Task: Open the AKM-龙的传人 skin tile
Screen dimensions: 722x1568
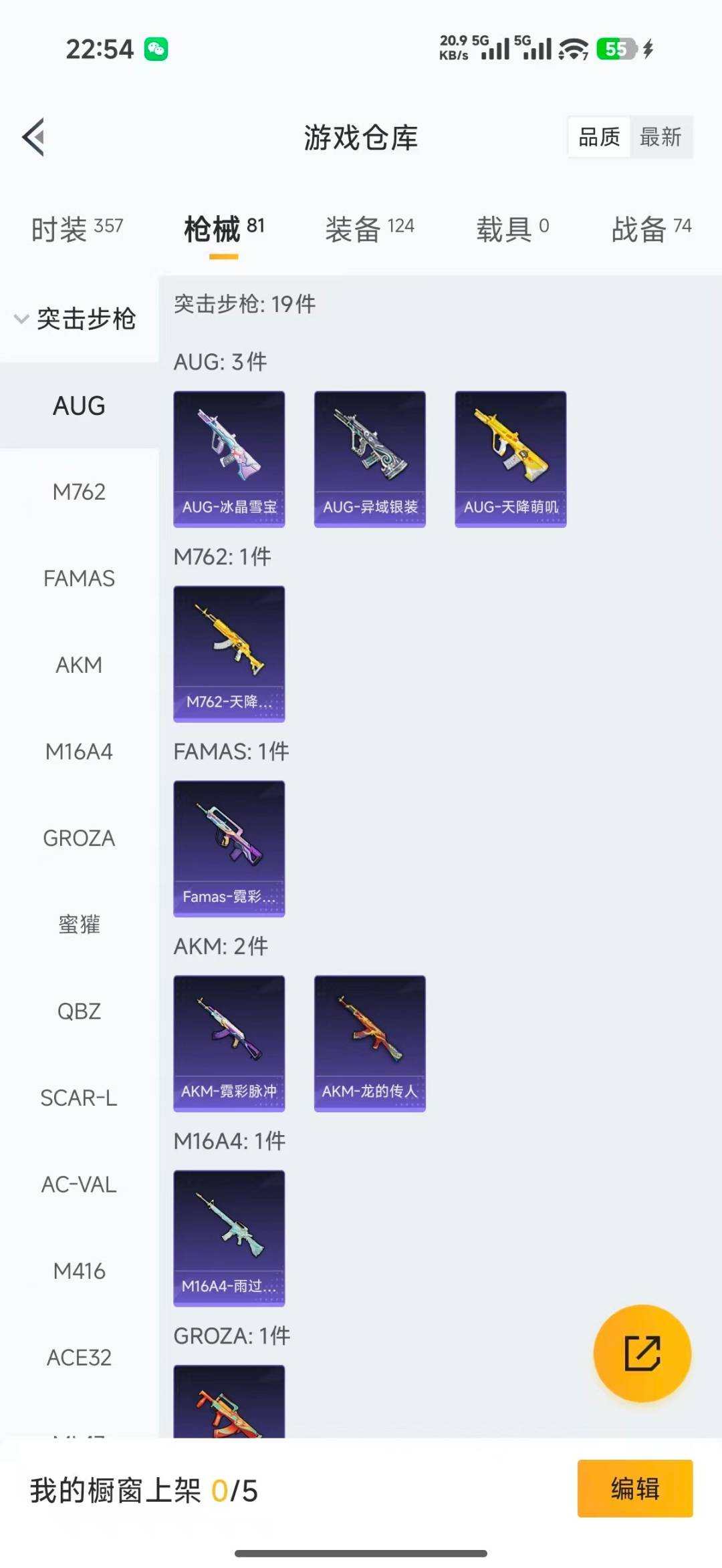Action: (x=370, y=1044)
